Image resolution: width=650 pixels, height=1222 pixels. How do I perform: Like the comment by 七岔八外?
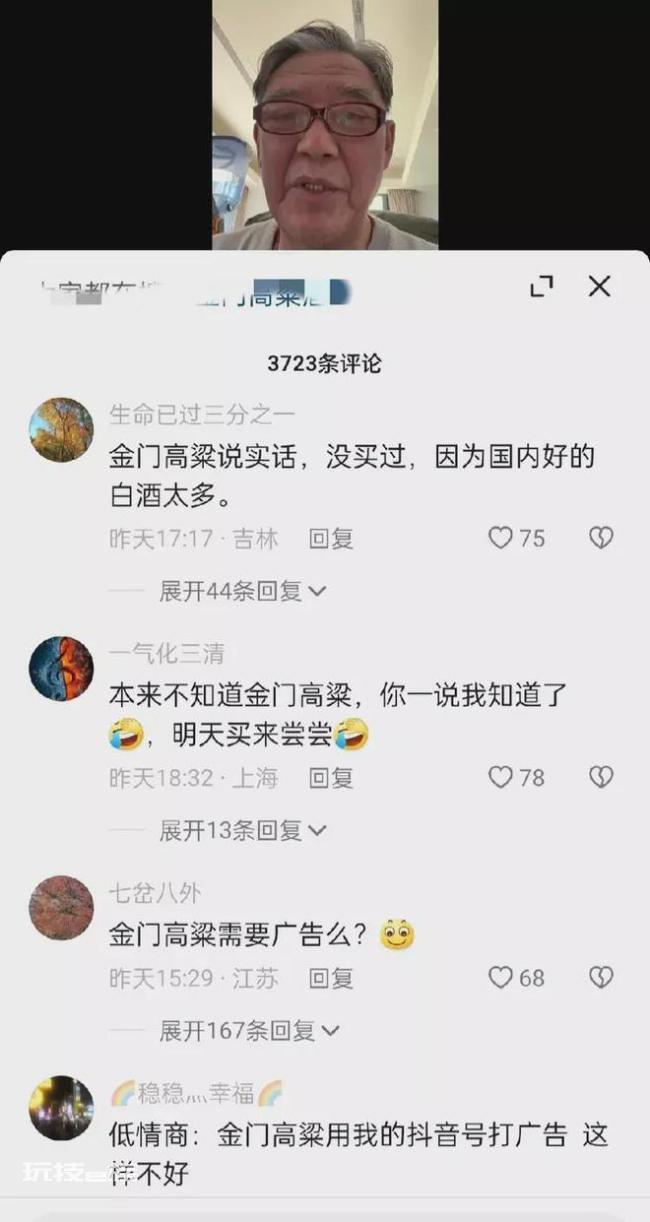pos(500,977)
